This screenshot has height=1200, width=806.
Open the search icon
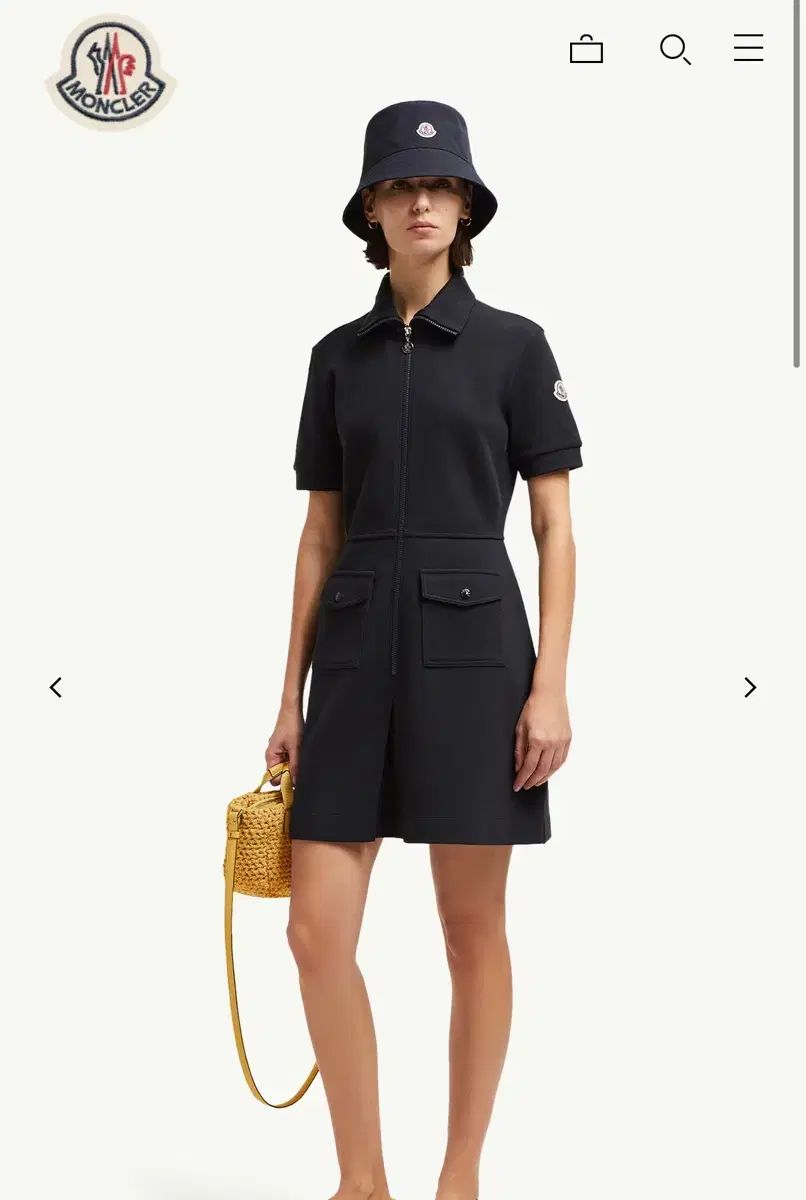click(x=675, y=49)
